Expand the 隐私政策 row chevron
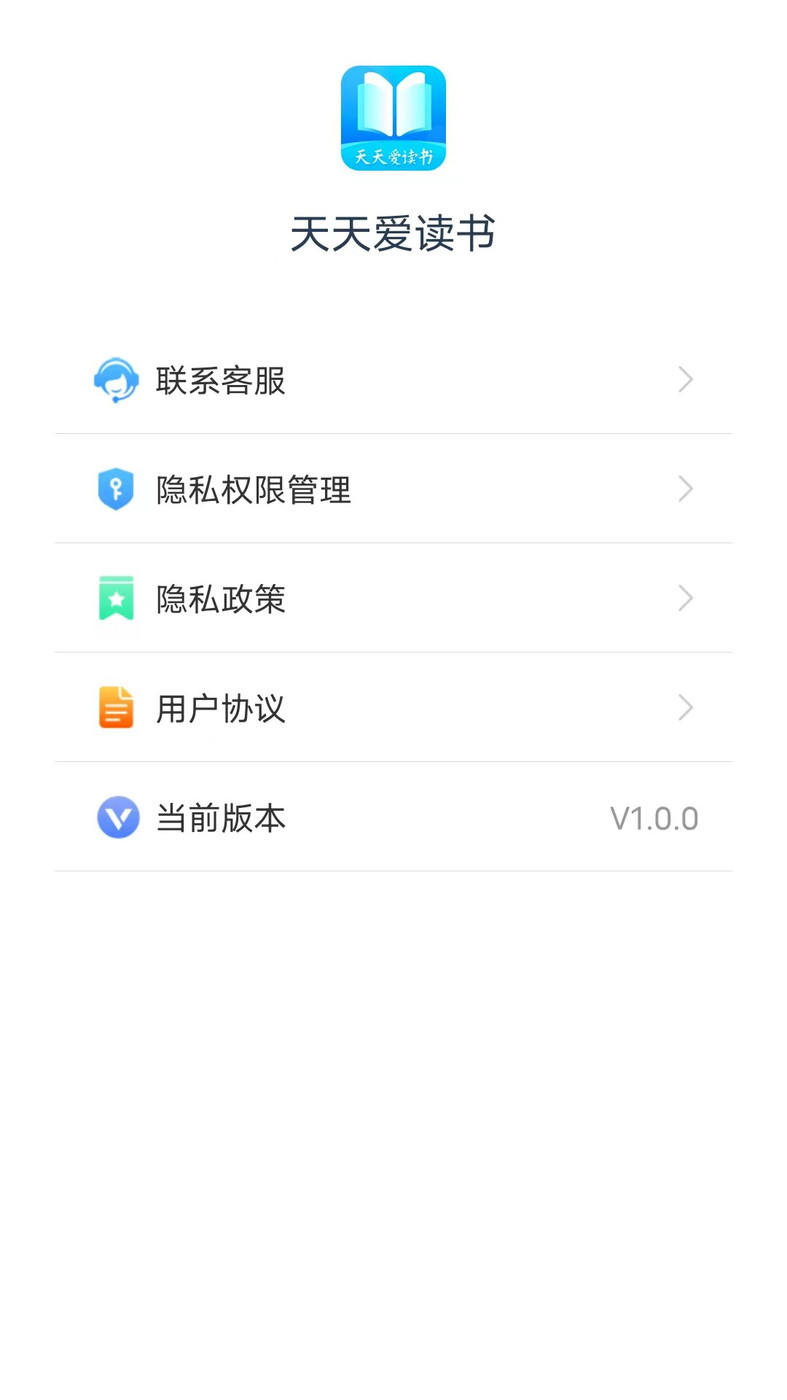787x1400 pixels. coord(684,598)
